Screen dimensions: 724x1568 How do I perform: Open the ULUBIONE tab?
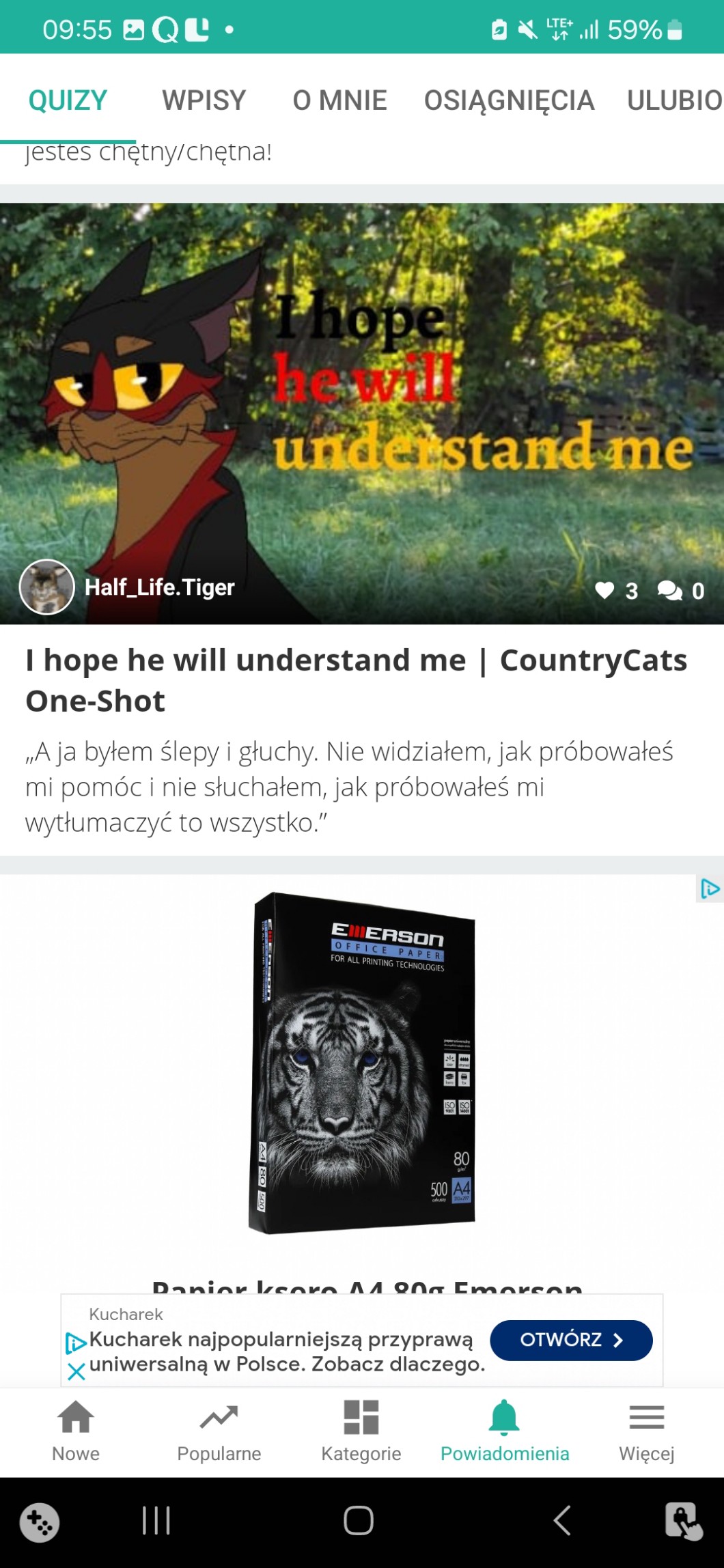coord(675,100)
